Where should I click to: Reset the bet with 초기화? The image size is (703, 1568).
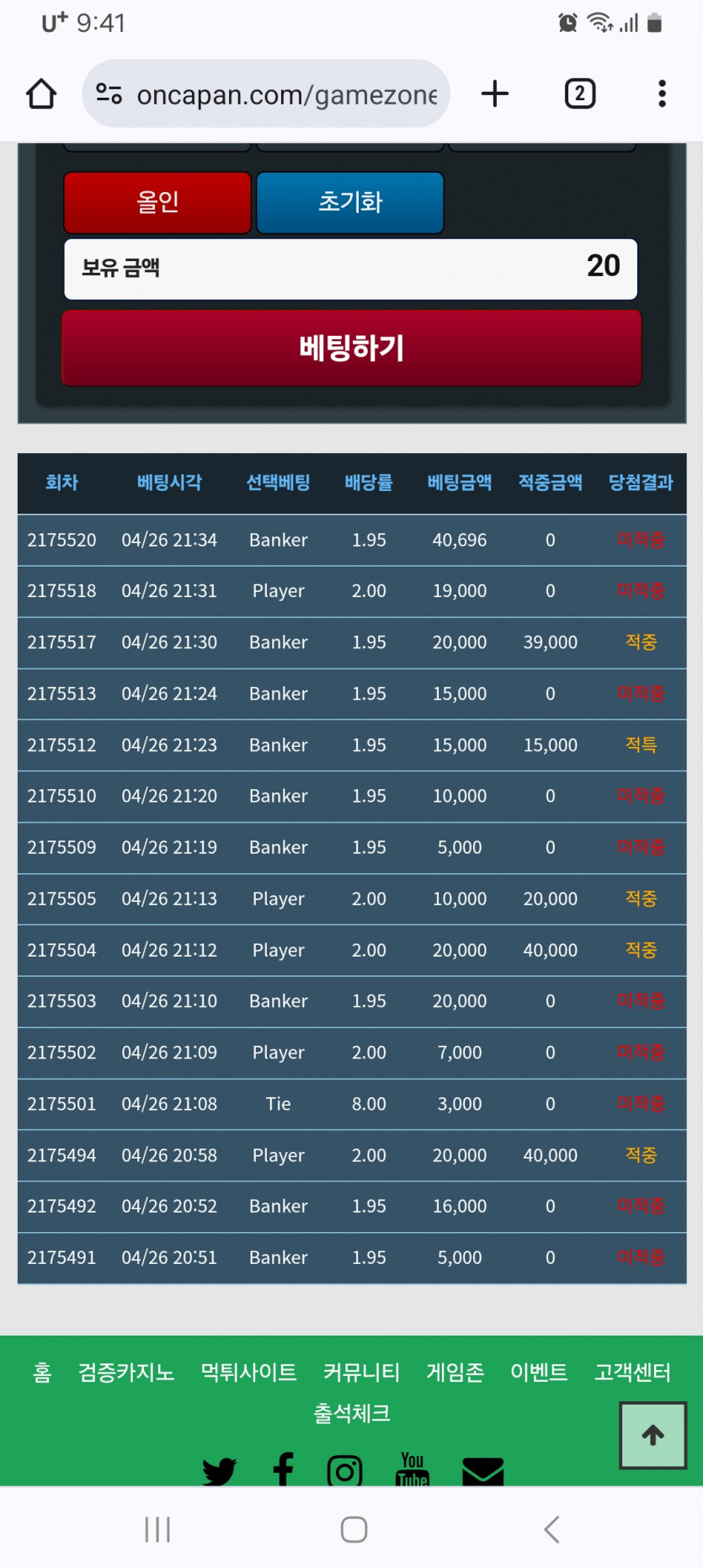349,202
